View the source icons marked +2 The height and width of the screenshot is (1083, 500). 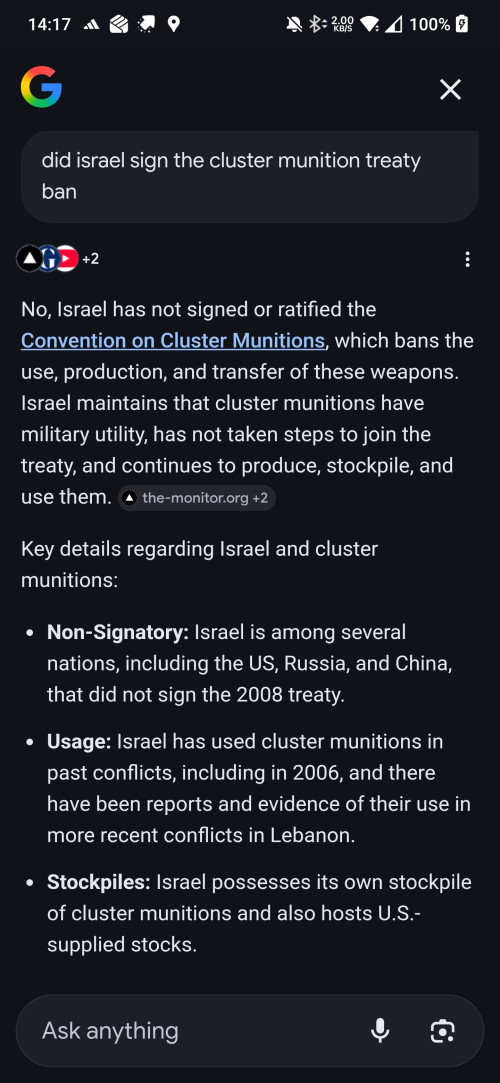pyautogui.click(x=57, y=259)
